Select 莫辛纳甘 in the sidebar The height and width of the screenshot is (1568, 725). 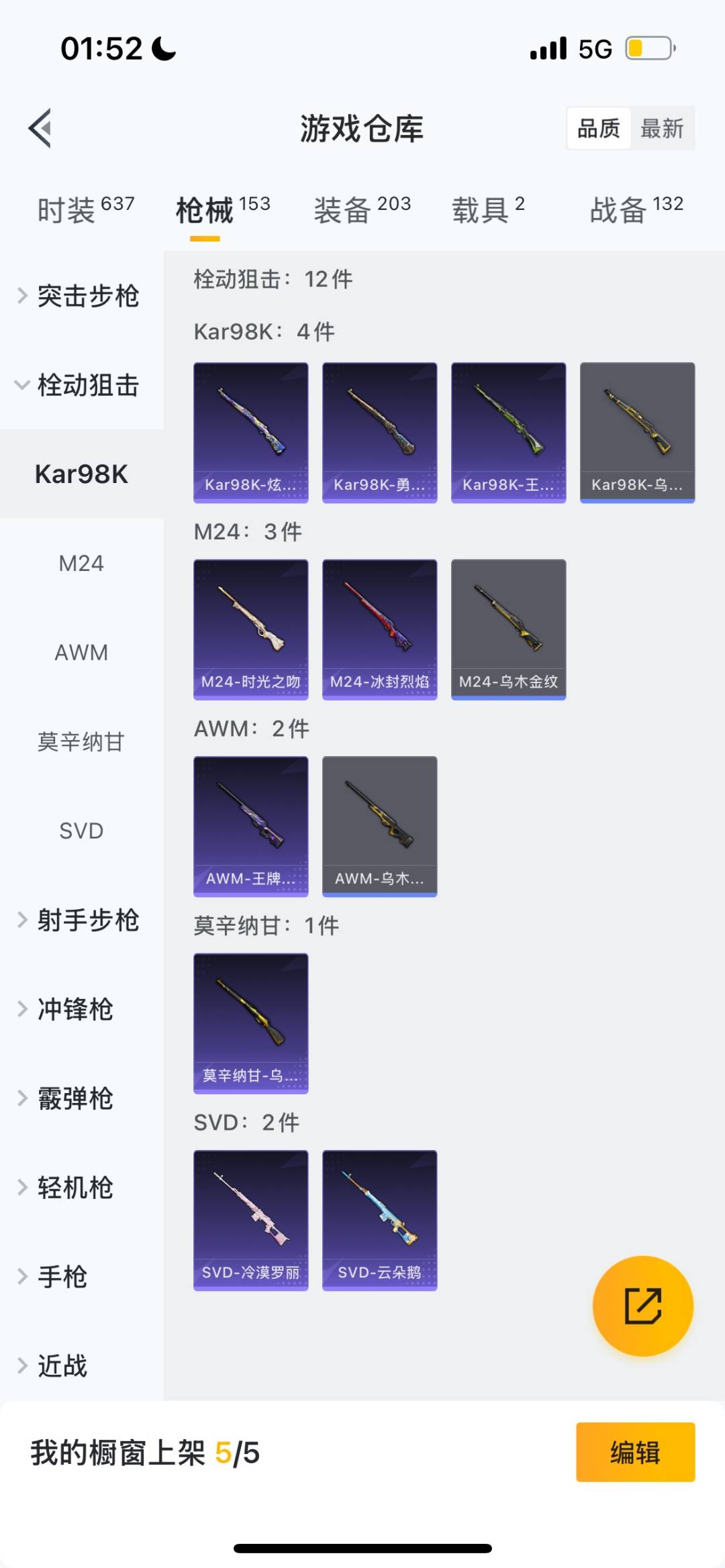click(x=81, y=742)
